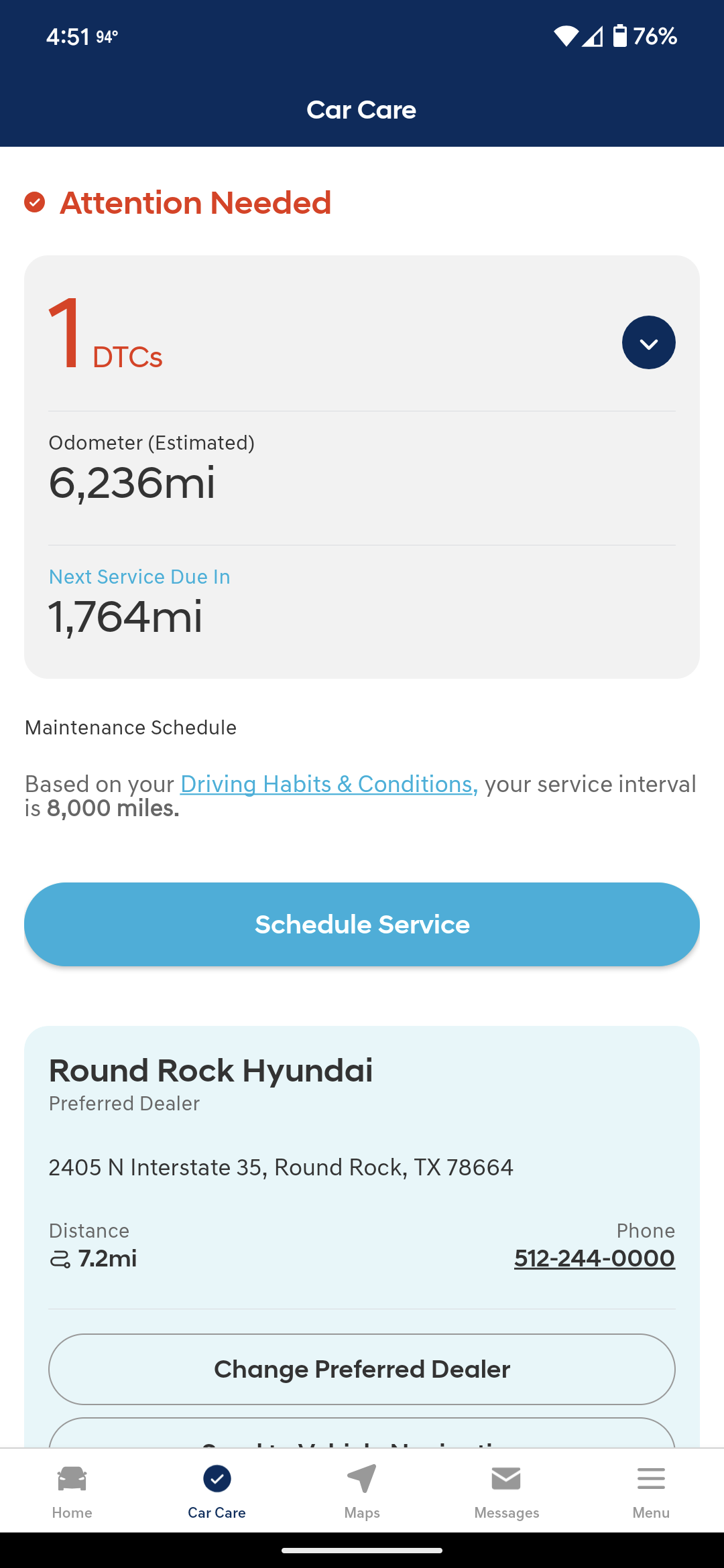
Task: Switch to the Home tab
Action: pos(72,1490)
